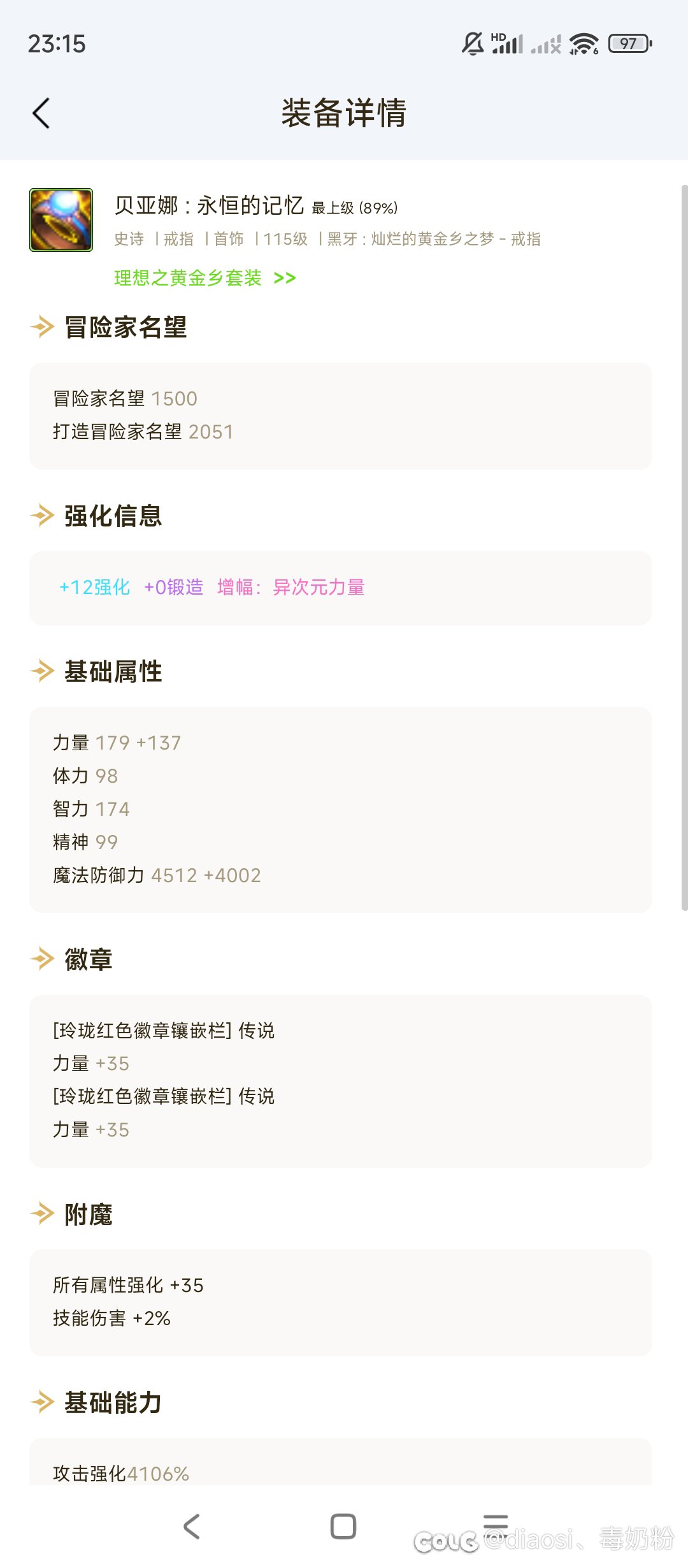Open the recent apps menu button
Image resolution: width=688 pixels, height=1568 pixels.
point(496,1523)
